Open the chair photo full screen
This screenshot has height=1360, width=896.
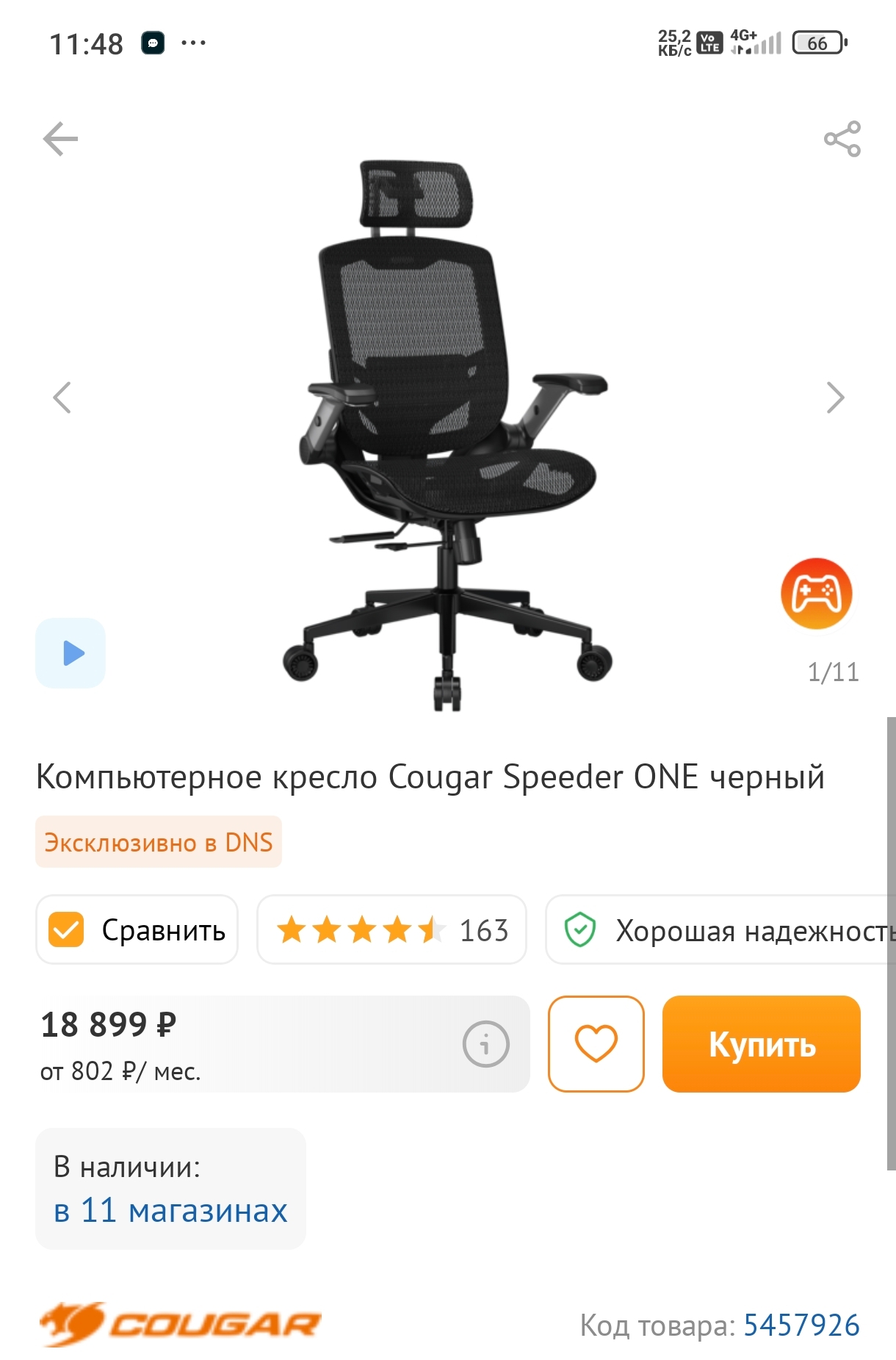448,433
